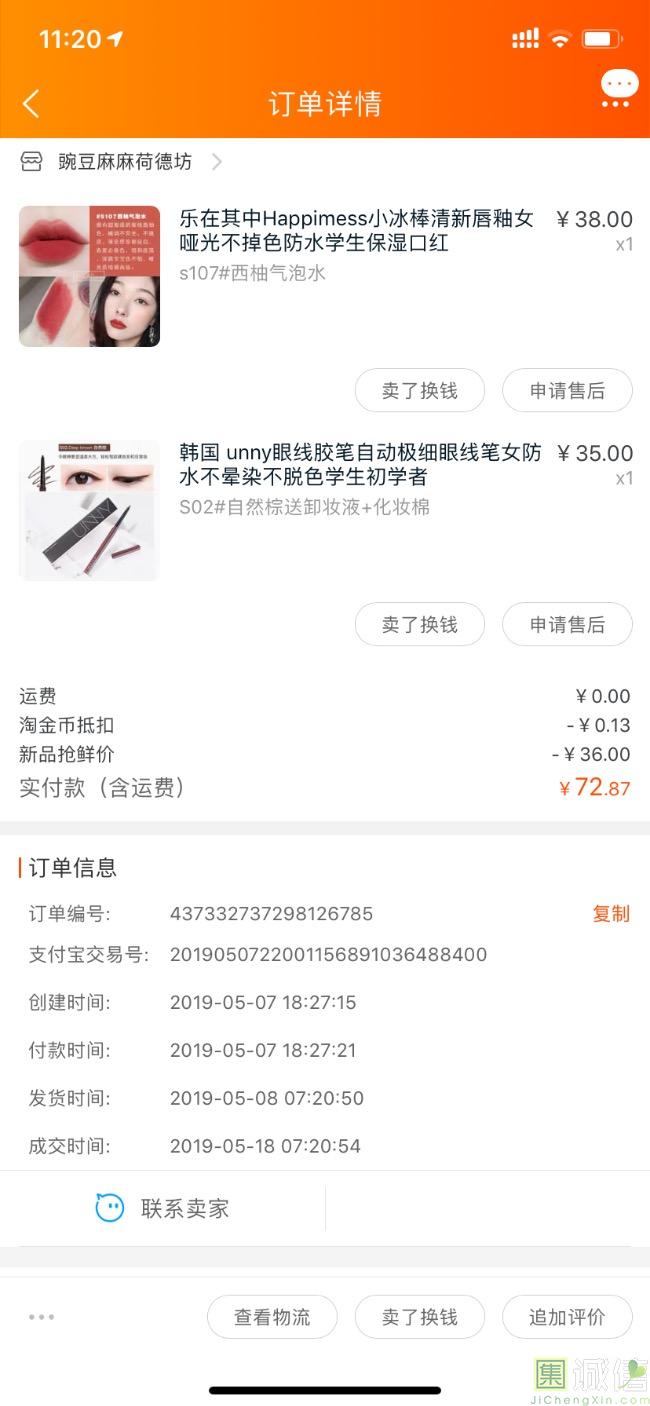Image resolution: width=650 pixels, height=1406 pixels.
Task: View logistics with 查看物流
Action: point(272,1317)
